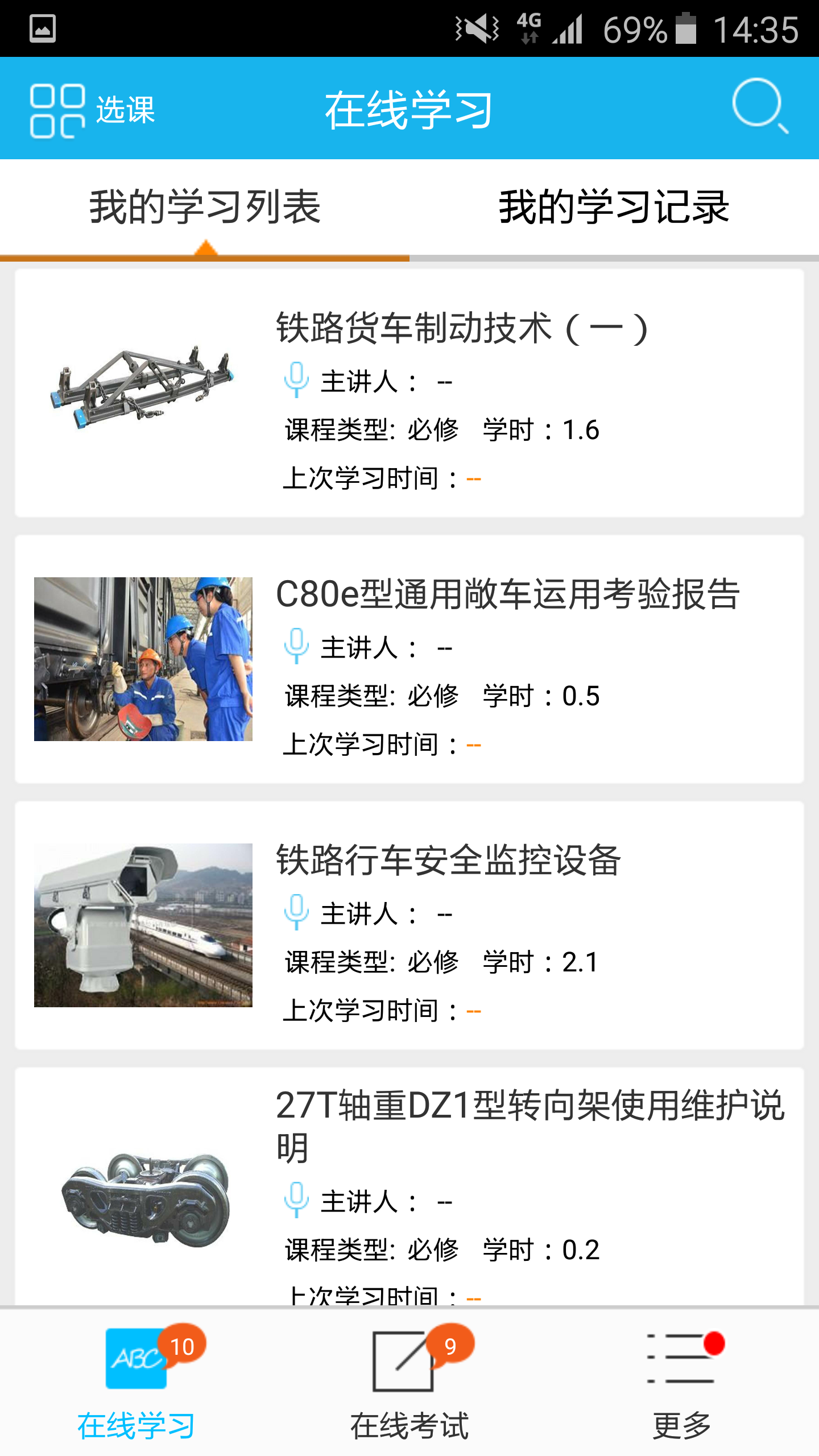
Task: Open the 更多 bottom tab
Action: coord(682,1383)
